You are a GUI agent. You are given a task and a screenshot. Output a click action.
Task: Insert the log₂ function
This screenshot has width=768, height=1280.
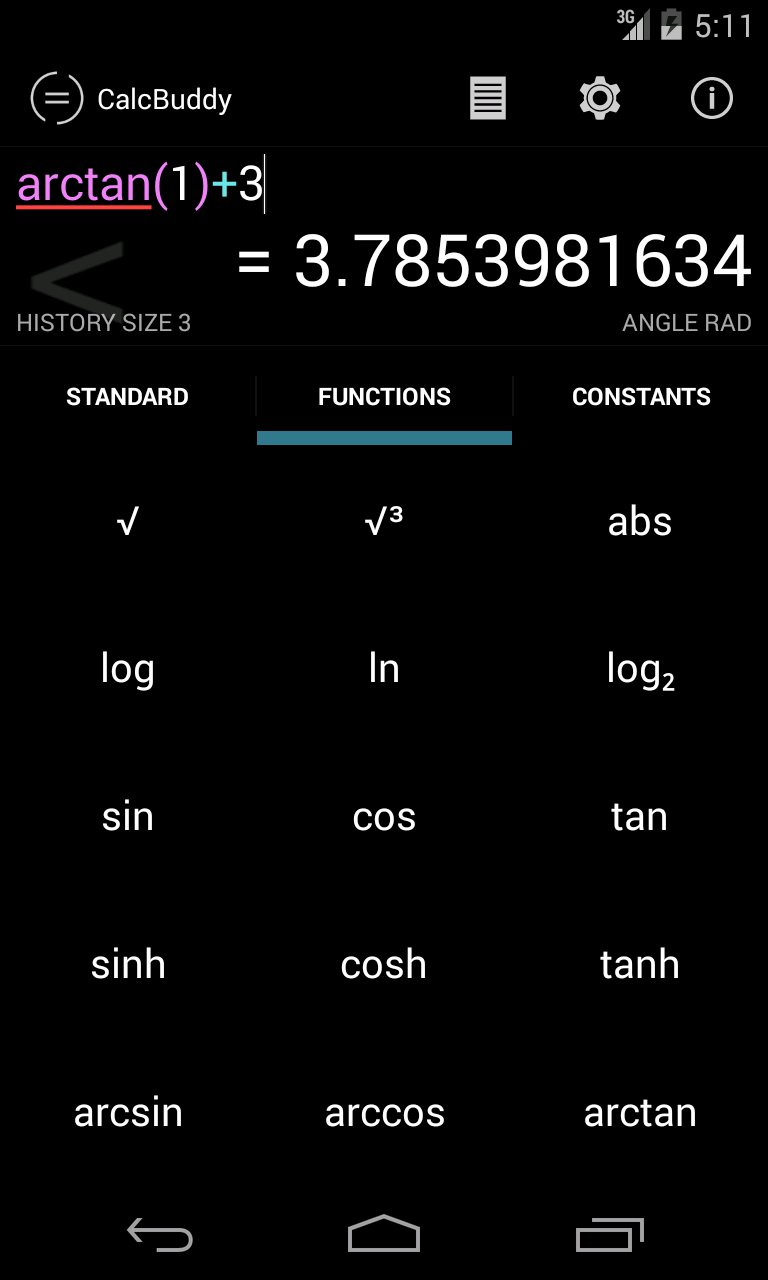click(x=640, y=670)
